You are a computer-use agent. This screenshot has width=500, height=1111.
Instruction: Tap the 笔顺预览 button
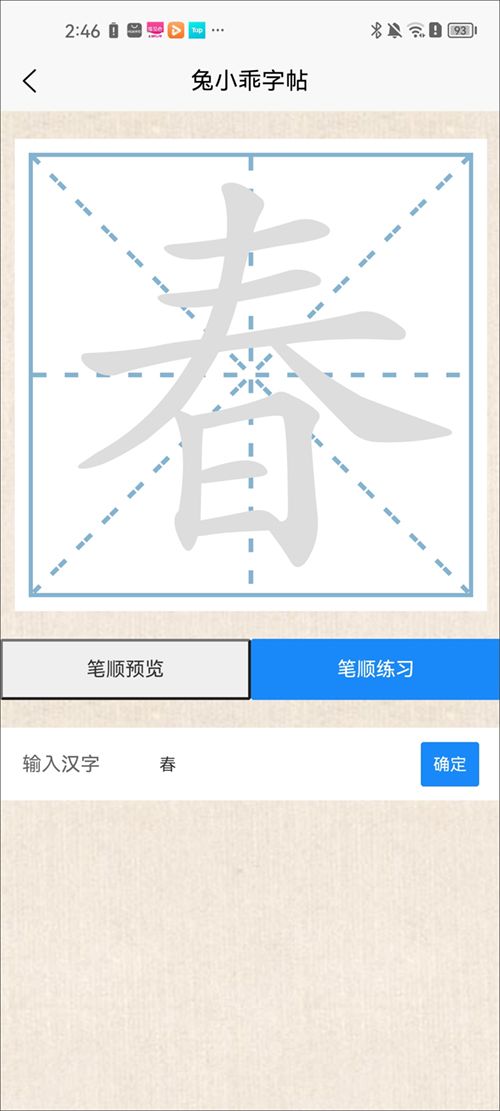point(125,669)
